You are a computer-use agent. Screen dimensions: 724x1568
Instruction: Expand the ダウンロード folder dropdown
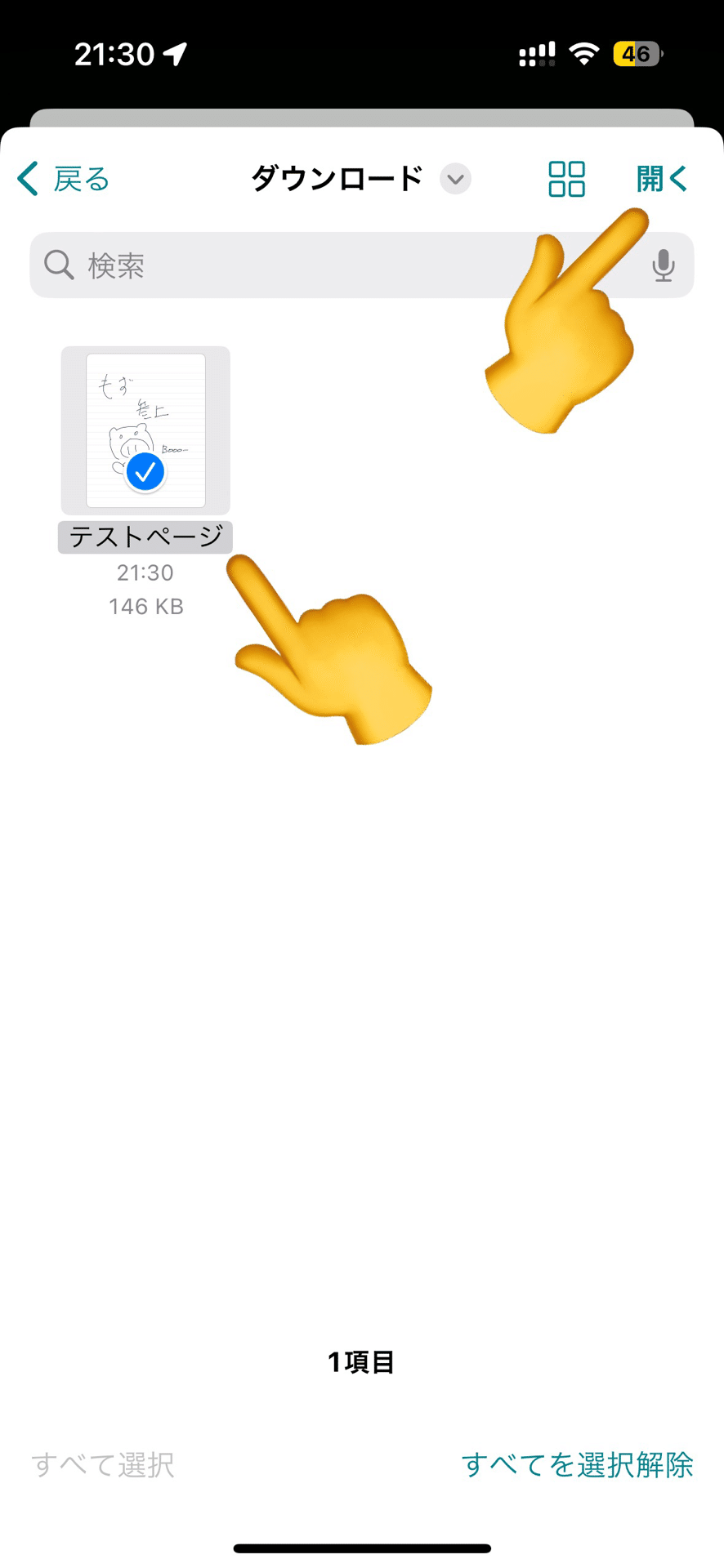455,179
